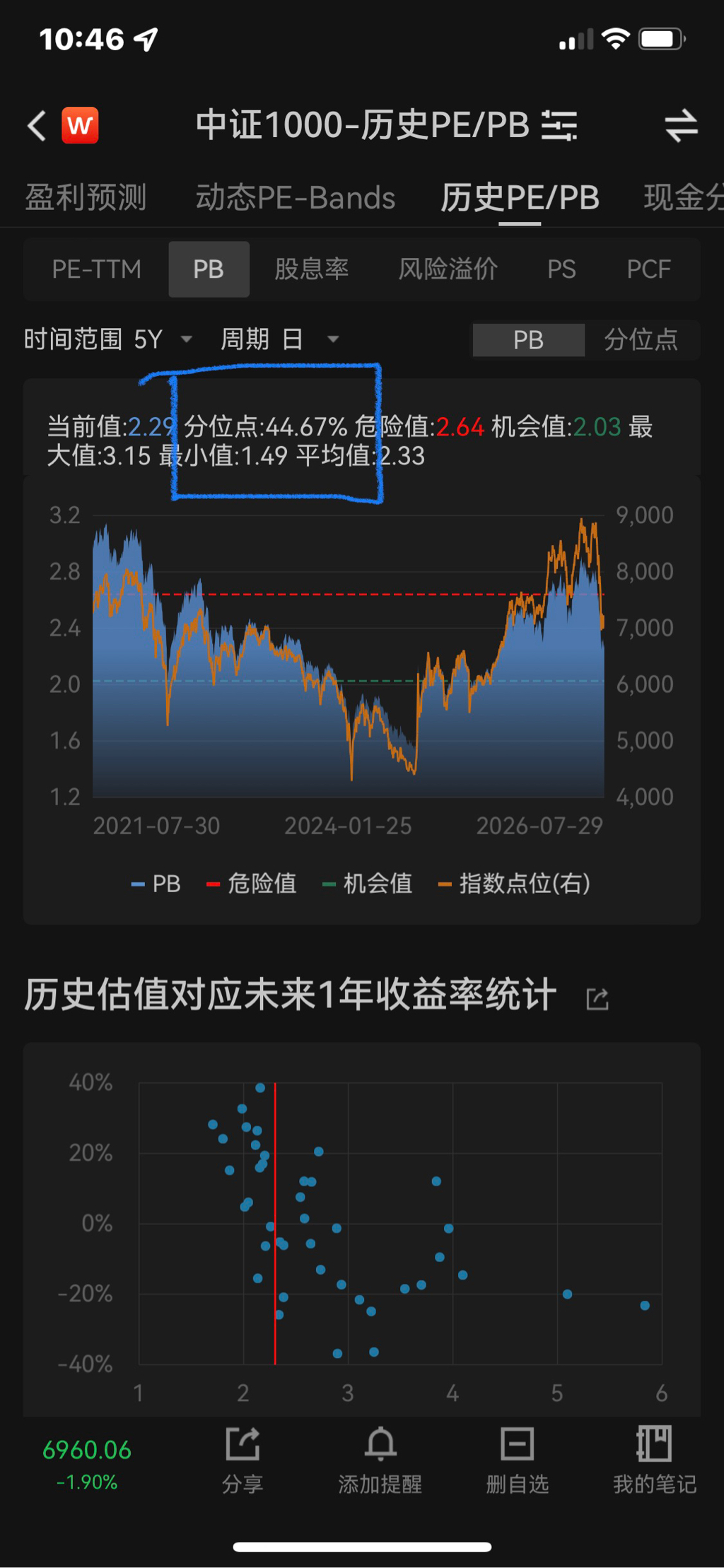Add a price alert with 添加提醒
724x1568 pixels.
point(380,1459)
